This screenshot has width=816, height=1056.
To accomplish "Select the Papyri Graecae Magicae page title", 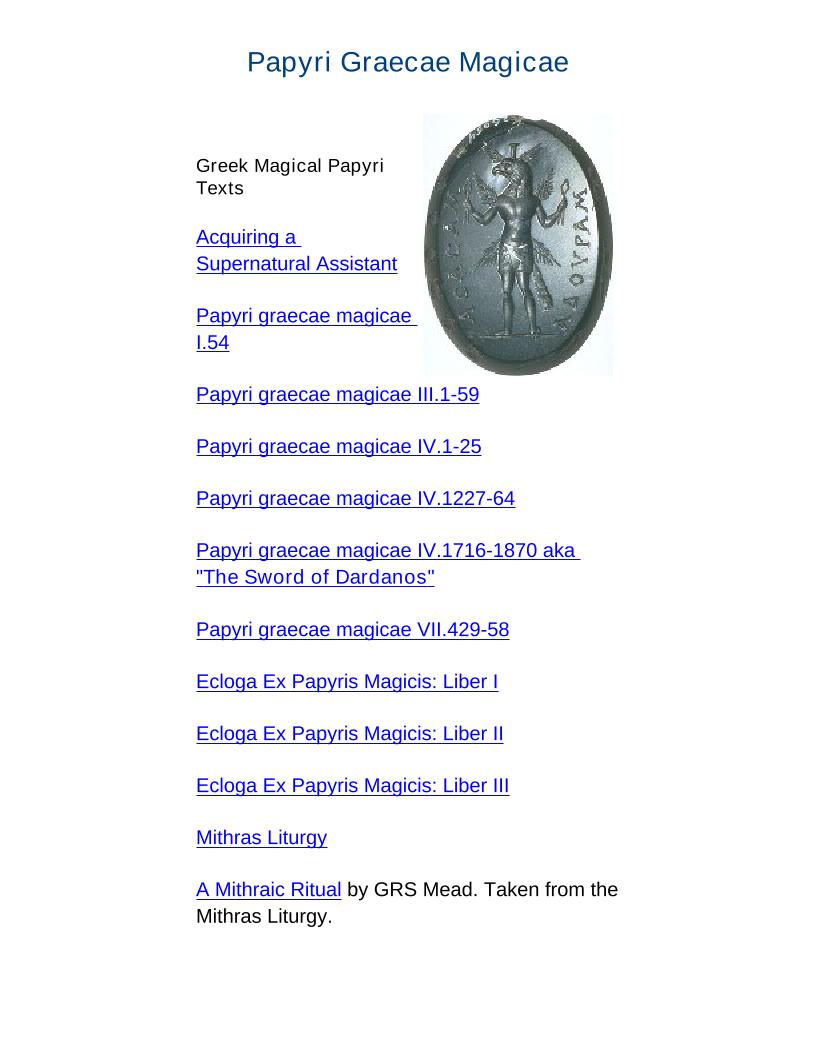I will point(407,62).
